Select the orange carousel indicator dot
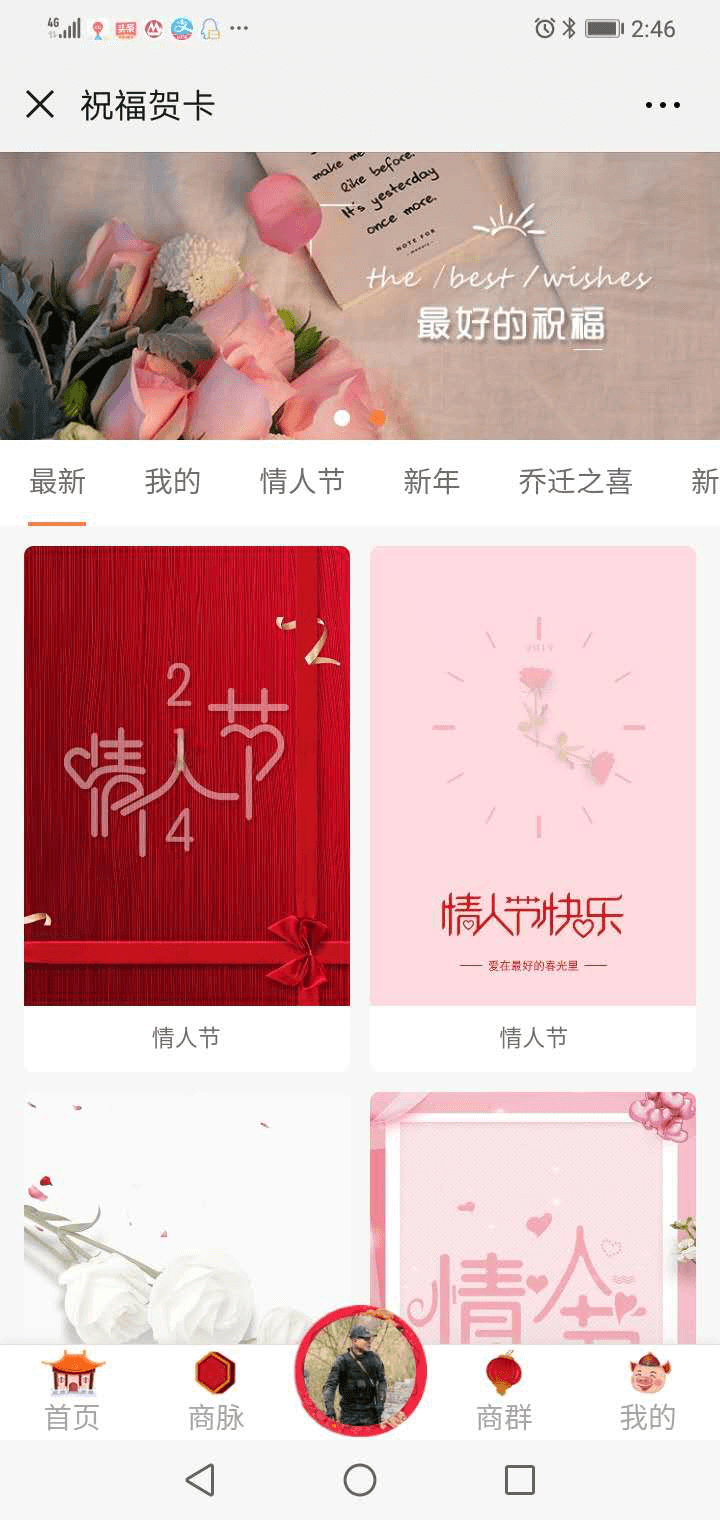Image resolution: width=720 pixels, height=1520 pixels. (x=378, y=420)
